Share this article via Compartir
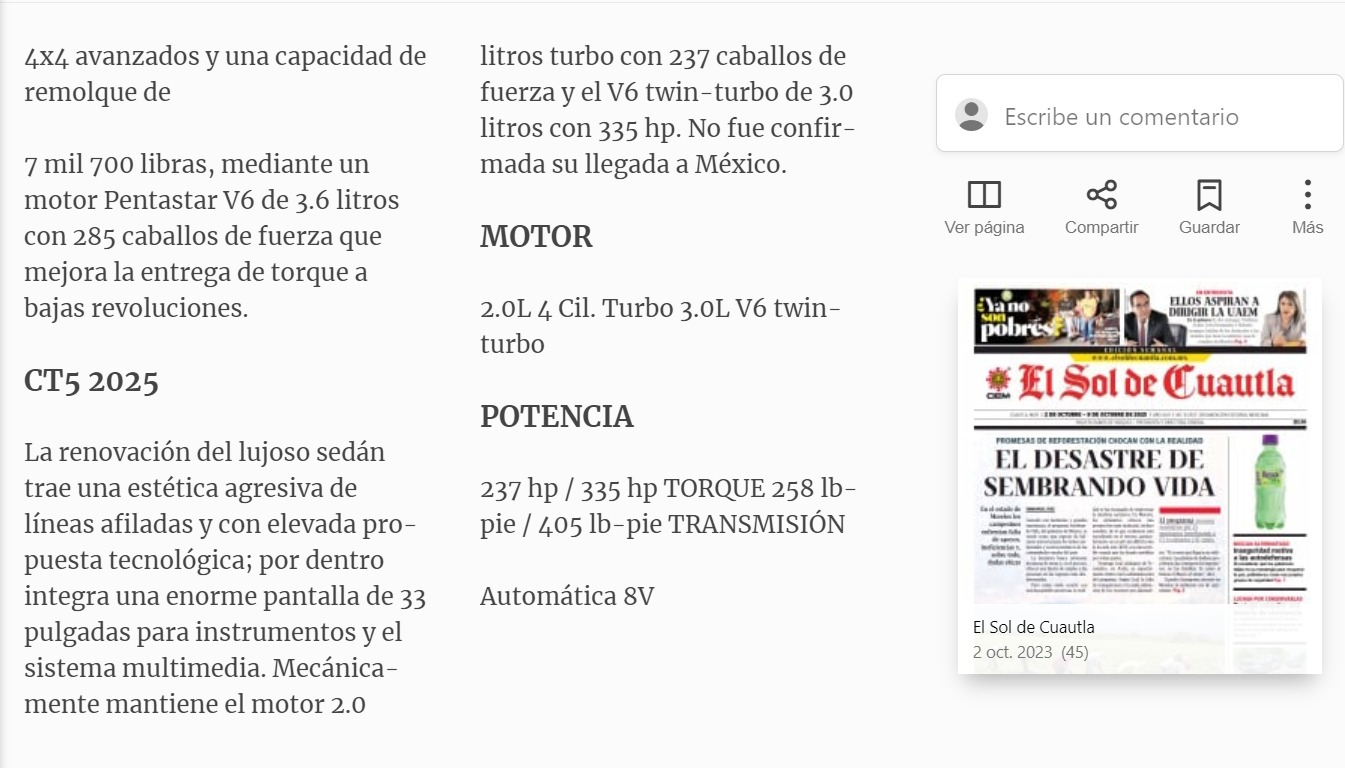The width and height of the screenshot is (1345, 768). point(1101,208)
